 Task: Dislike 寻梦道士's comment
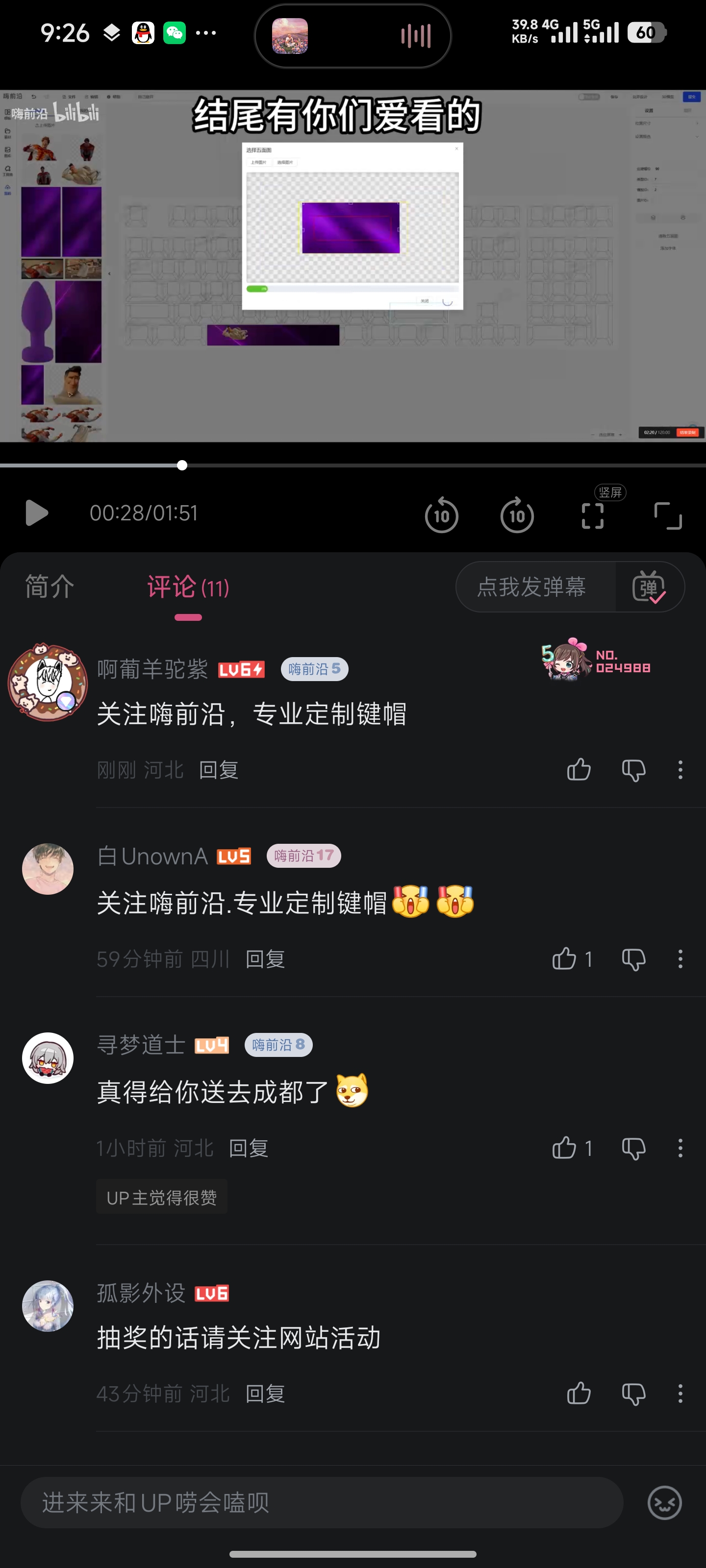click(633, 1148)
